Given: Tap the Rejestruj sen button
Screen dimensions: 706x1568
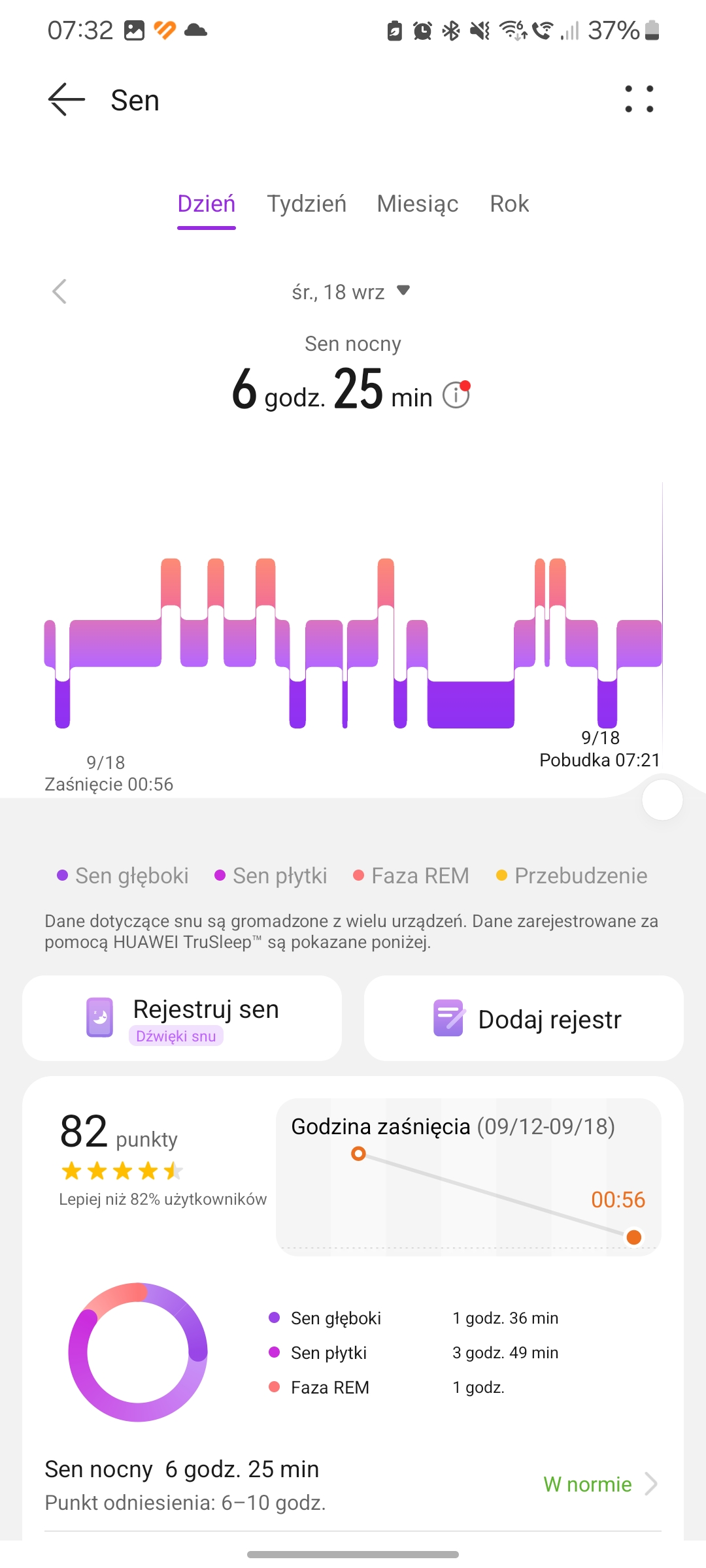Looking at the screenshot, I should click(x=182, y=1018).
